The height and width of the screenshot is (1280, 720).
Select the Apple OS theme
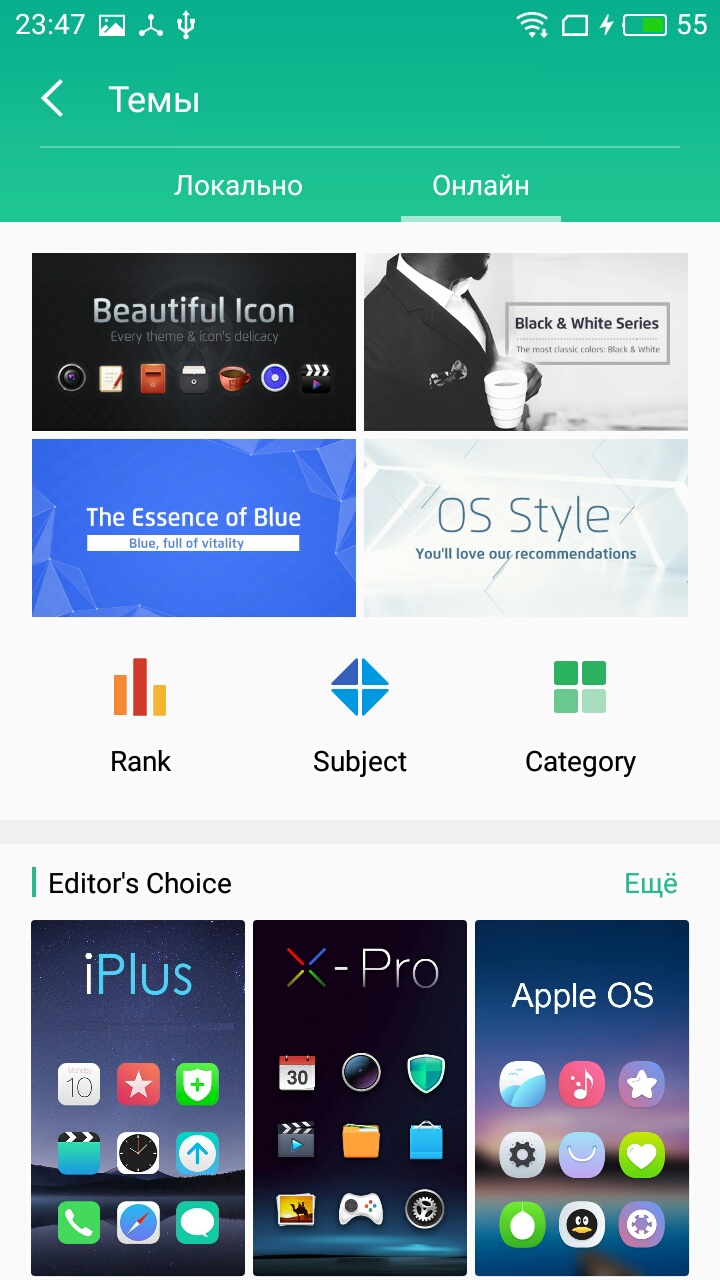pos(582,1098)
